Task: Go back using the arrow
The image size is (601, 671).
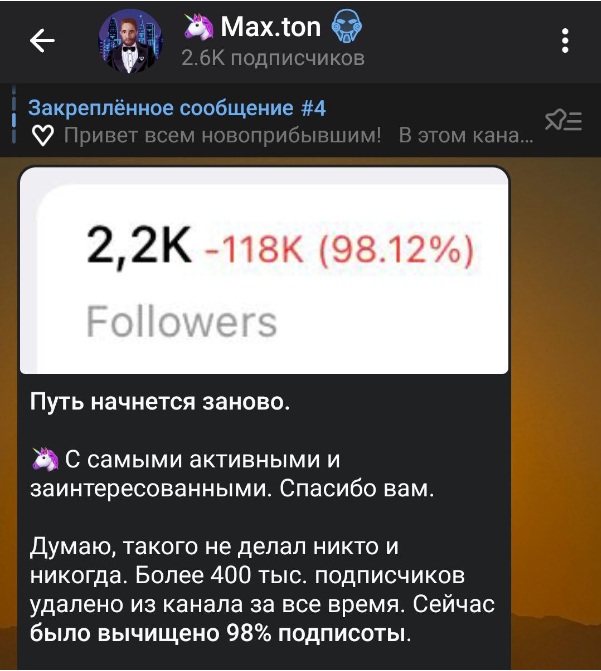Action: pos(43,40)
